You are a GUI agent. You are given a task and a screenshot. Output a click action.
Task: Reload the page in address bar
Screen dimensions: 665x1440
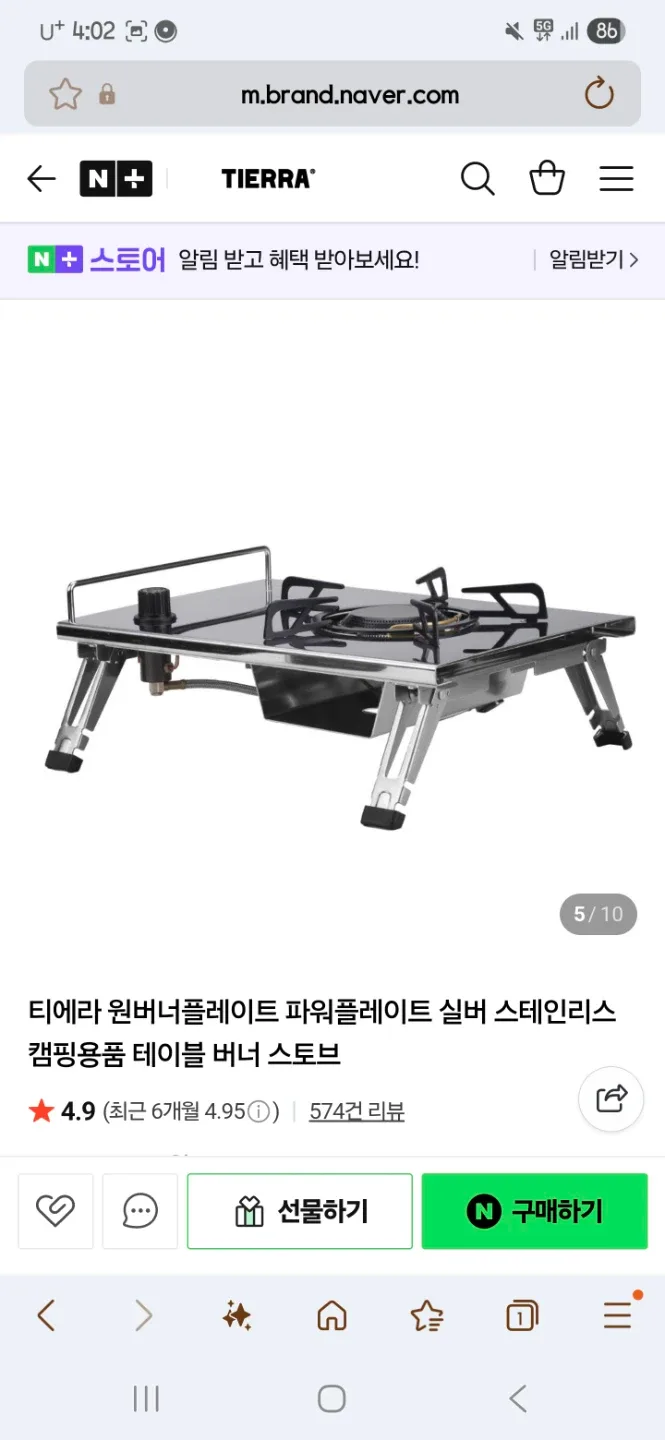pyautogui.click(x=599, y=95)
